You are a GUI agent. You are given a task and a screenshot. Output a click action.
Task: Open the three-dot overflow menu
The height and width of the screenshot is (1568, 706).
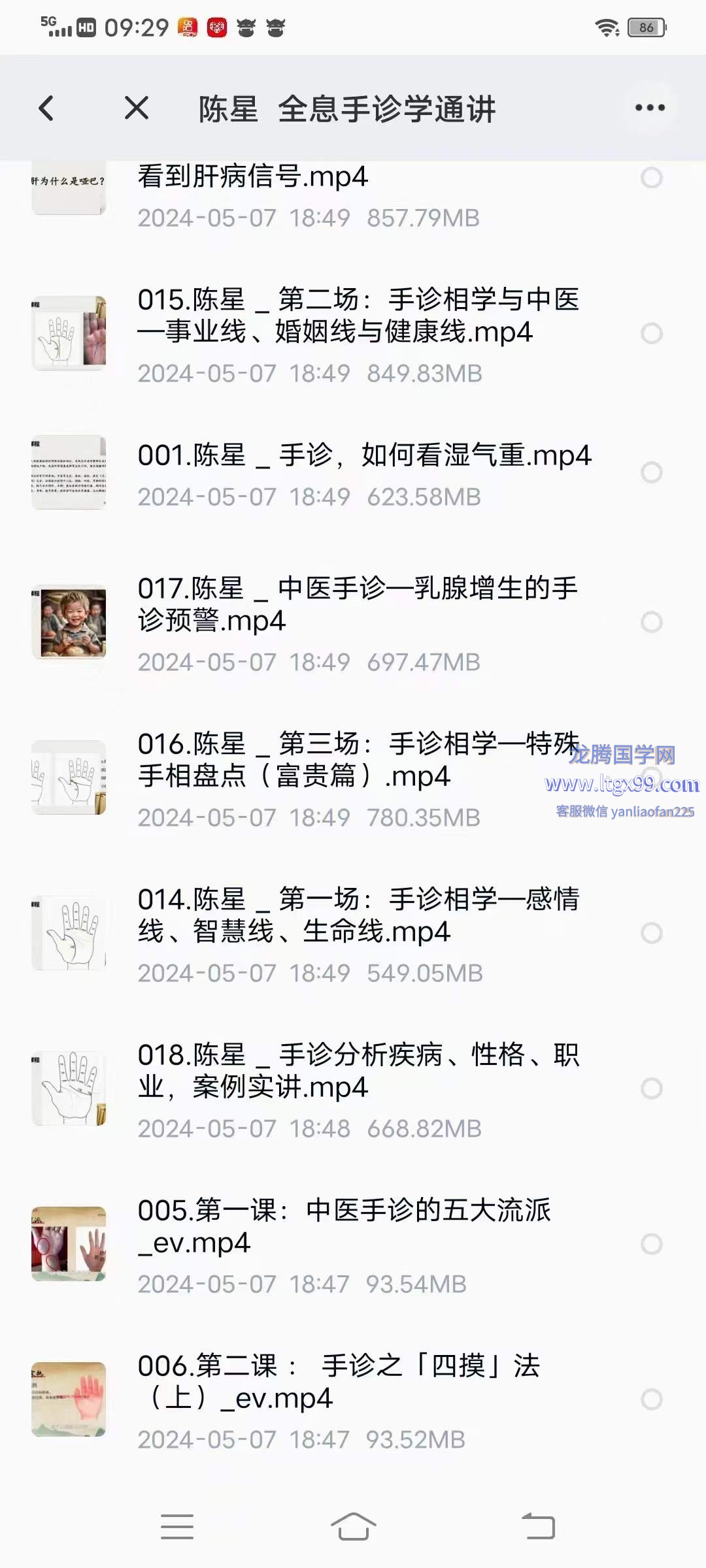click(650, 108)
